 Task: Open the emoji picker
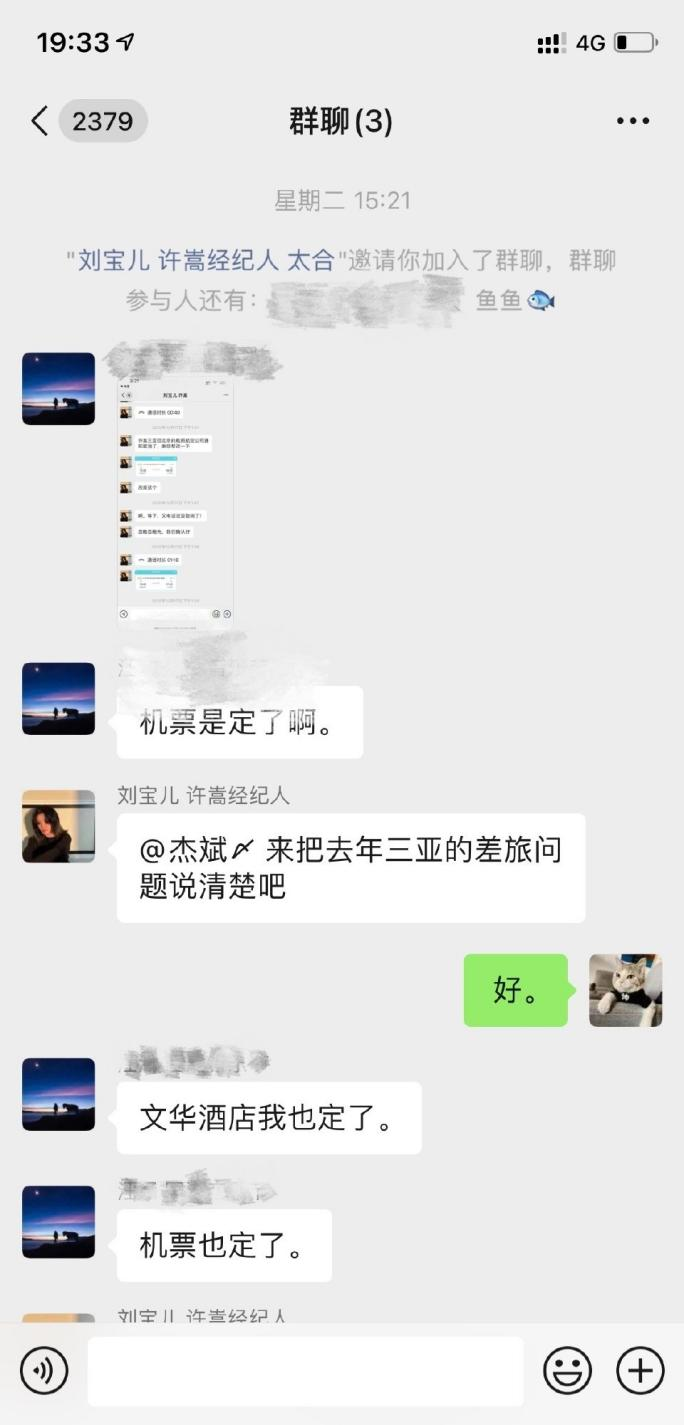[x=567, y=1370]
